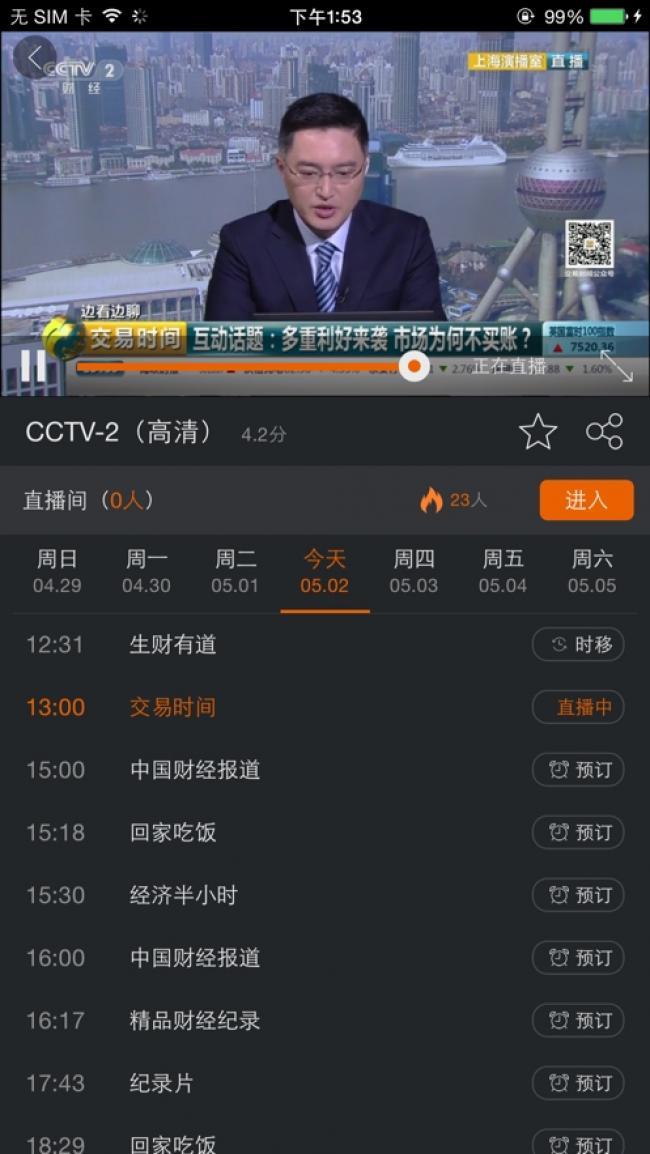This screenshot has height=1154, width=650.
Task: Set reminder for 17:43 纪录片
Action: 578,1083
